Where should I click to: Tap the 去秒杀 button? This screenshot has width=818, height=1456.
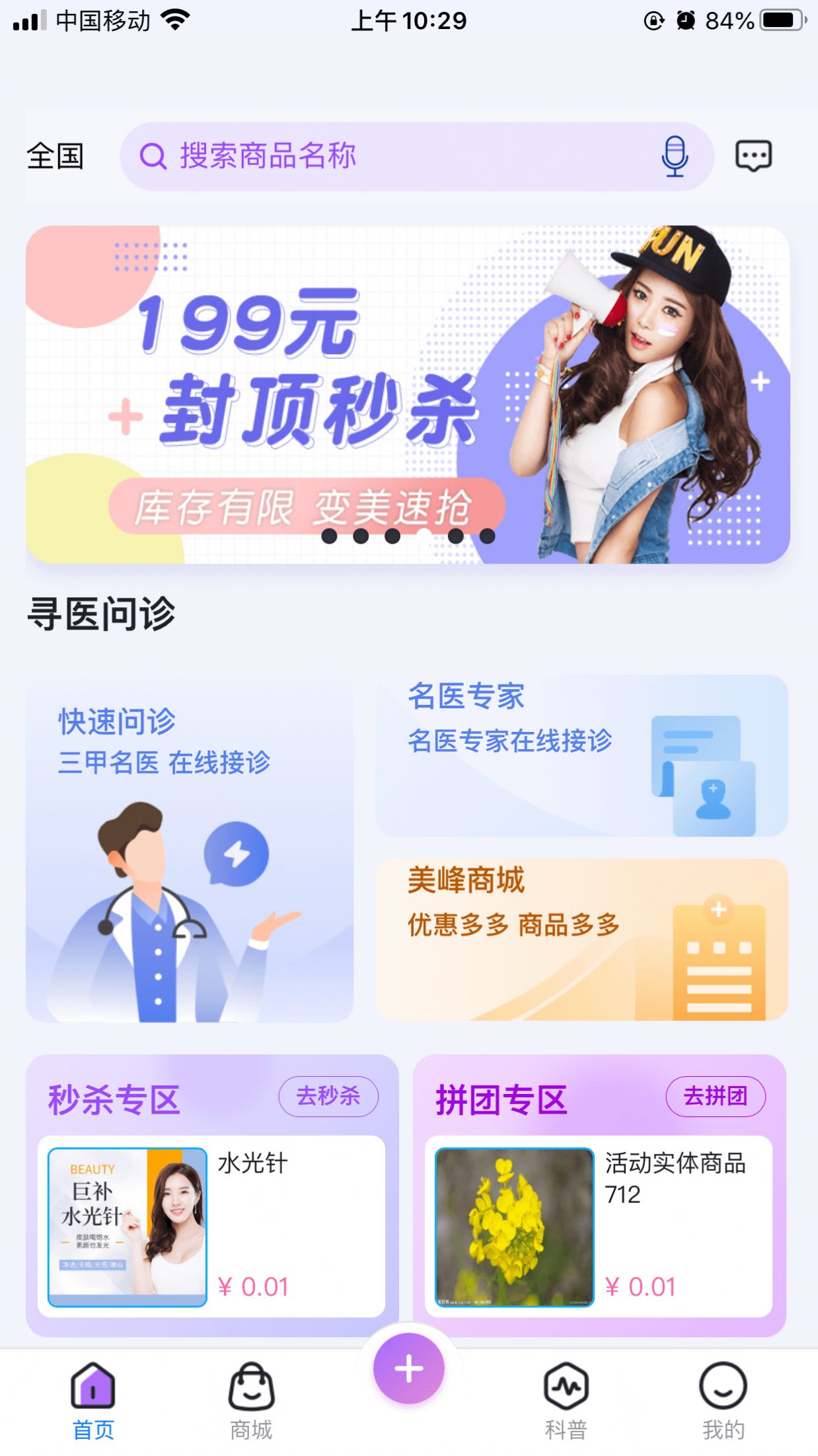[x=328, y=1097]
